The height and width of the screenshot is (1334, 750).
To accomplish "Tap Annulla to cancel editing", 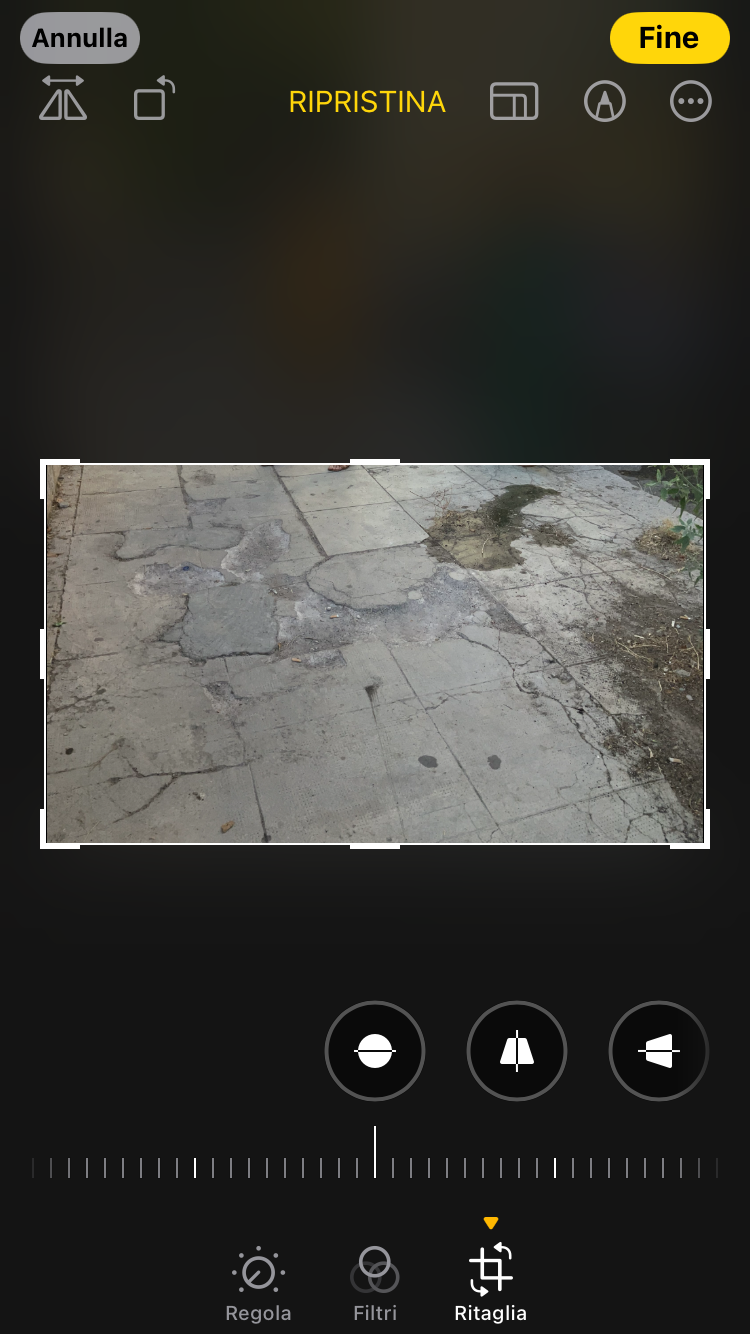I will click(80, 38).
